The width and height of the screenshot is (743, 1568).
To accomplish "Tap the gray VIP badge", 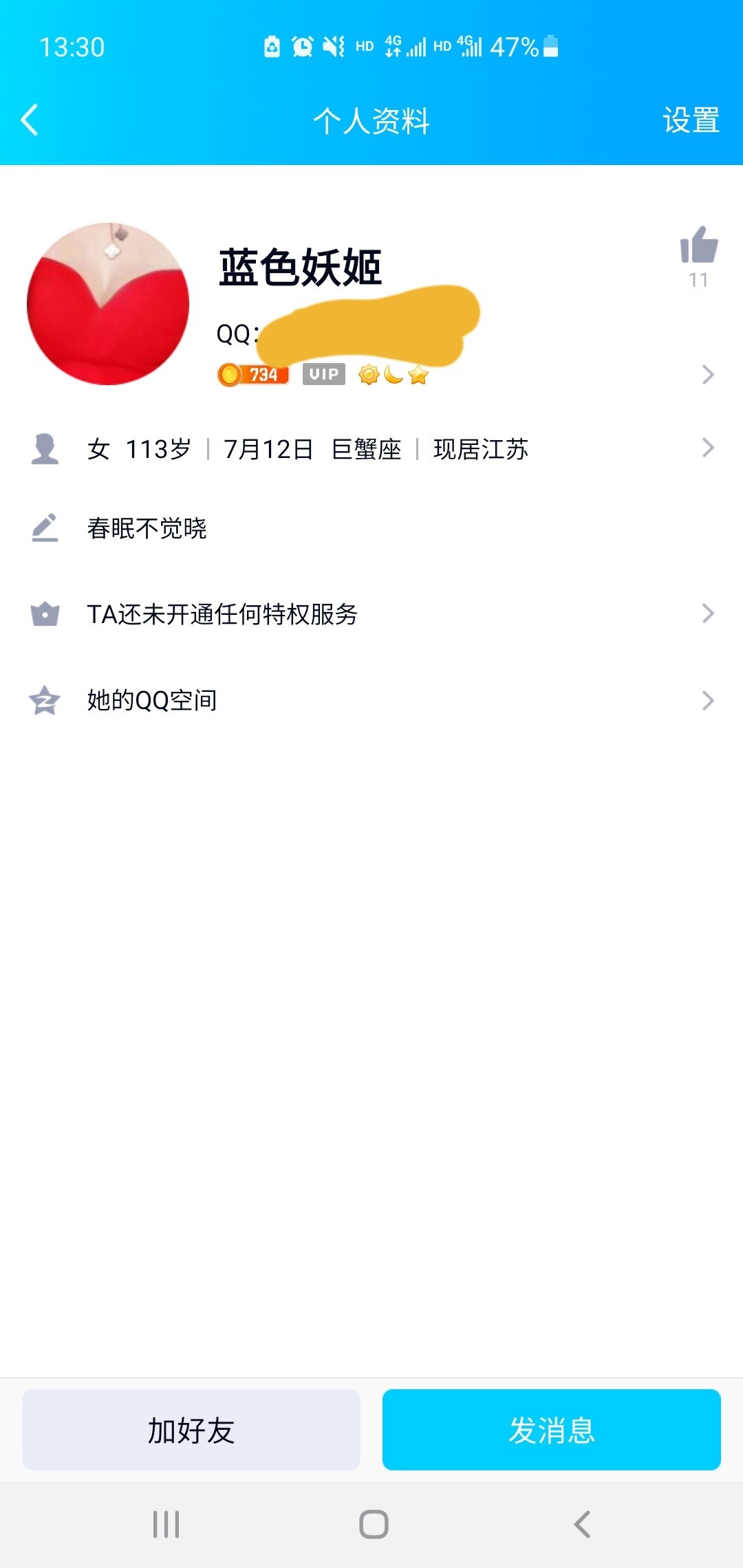I will (x=323, y=374).
